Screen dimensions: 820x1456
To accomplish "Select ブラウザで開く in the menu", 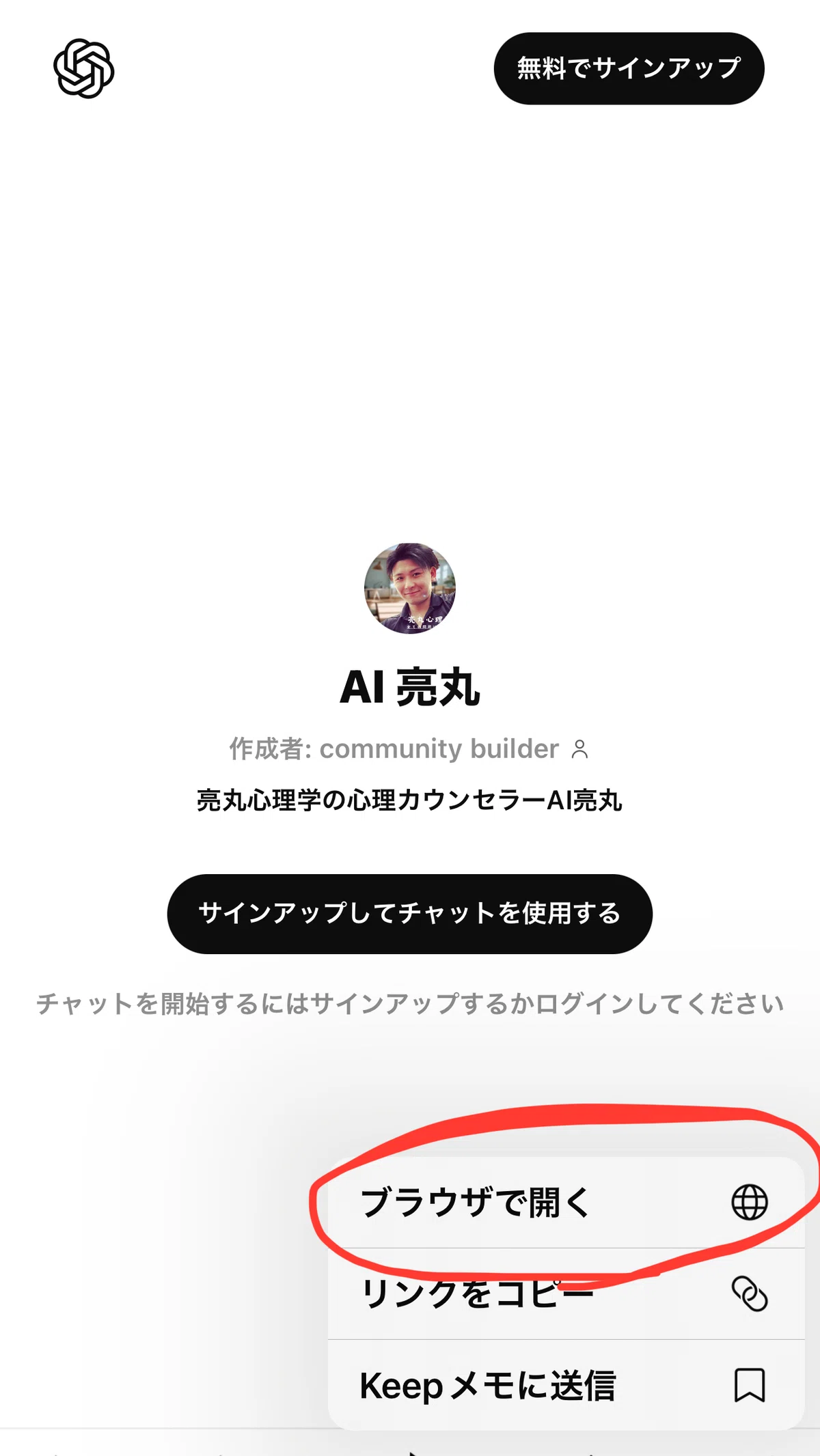I will tap(566, 1203).
